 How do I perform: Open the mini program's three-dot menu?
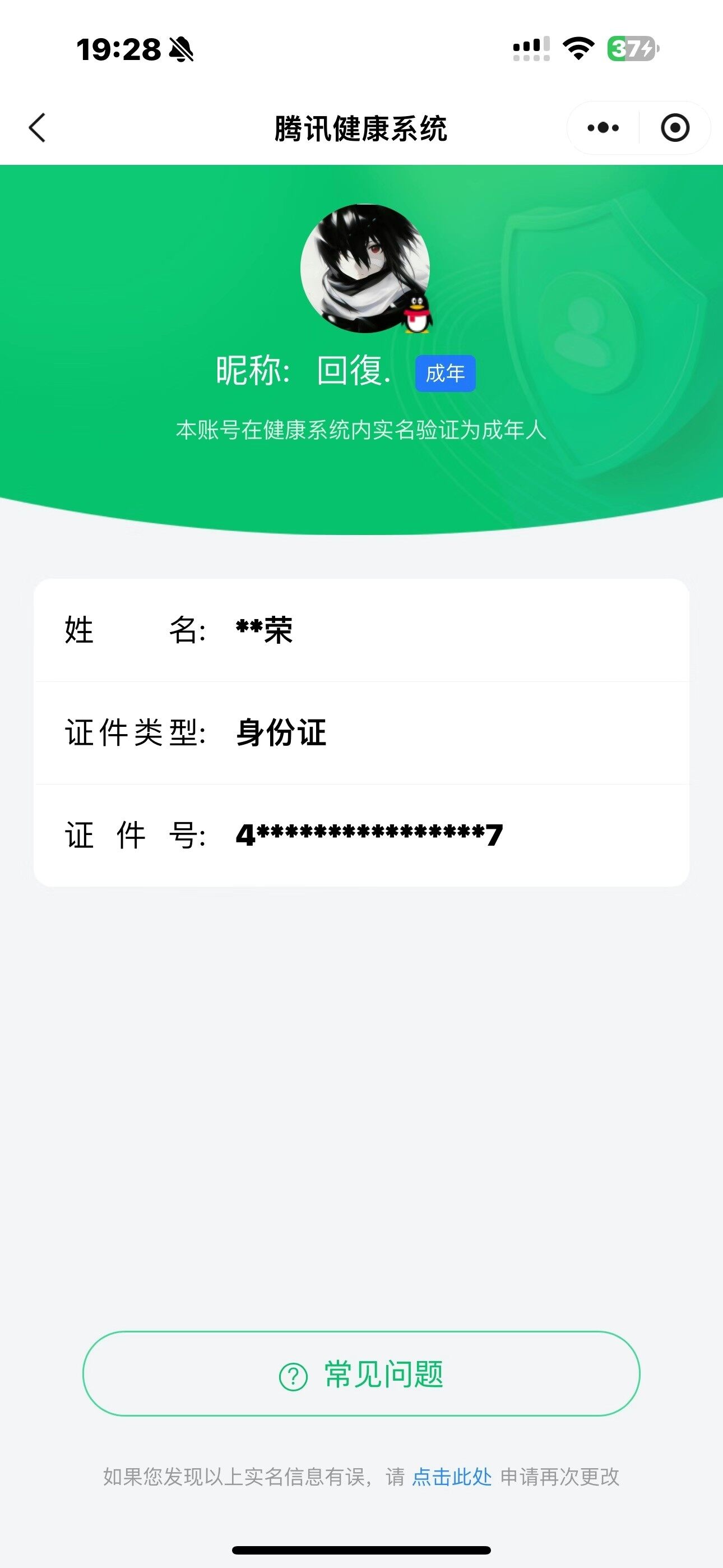coord(603,128)
